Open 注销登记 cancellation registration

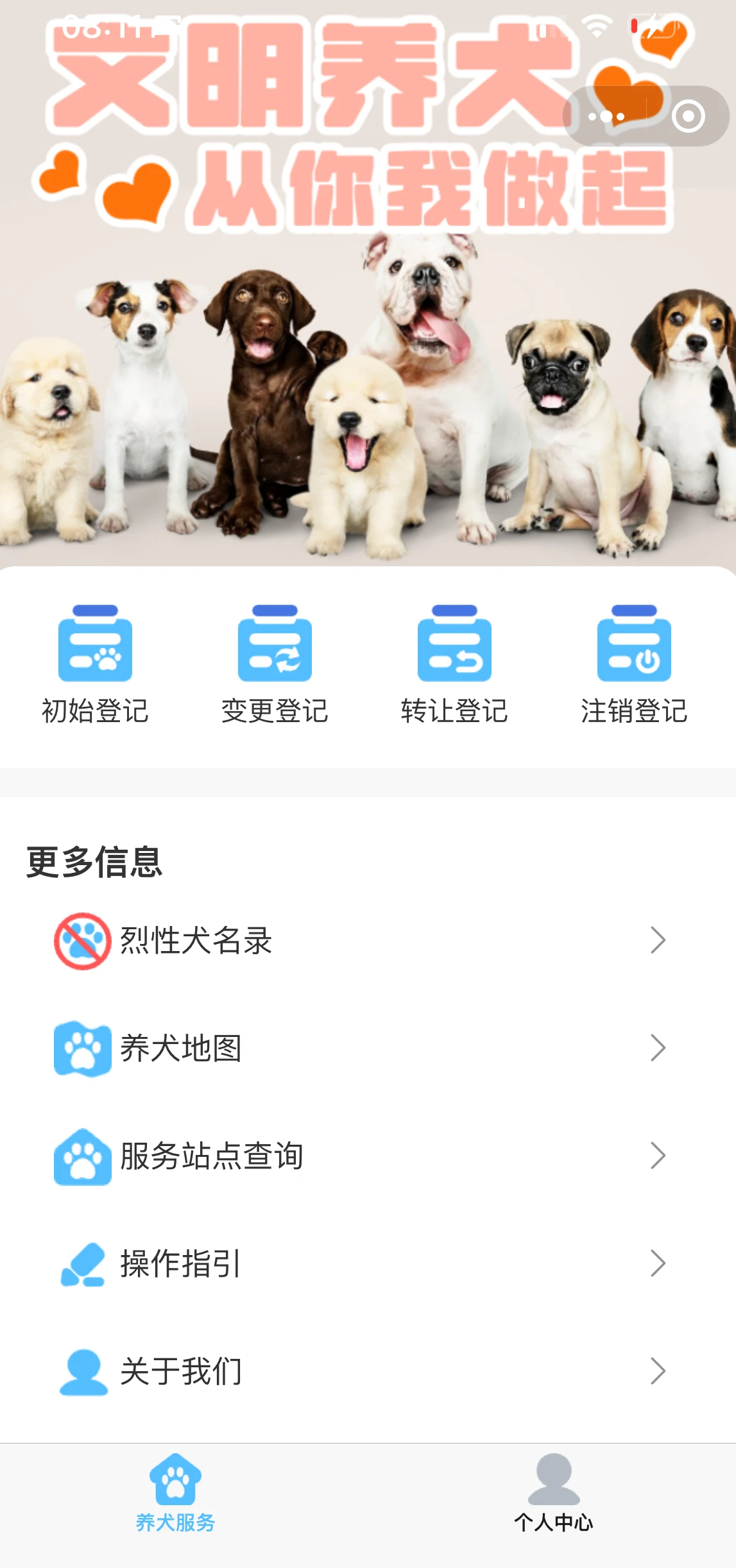click(x=634, y=664)
